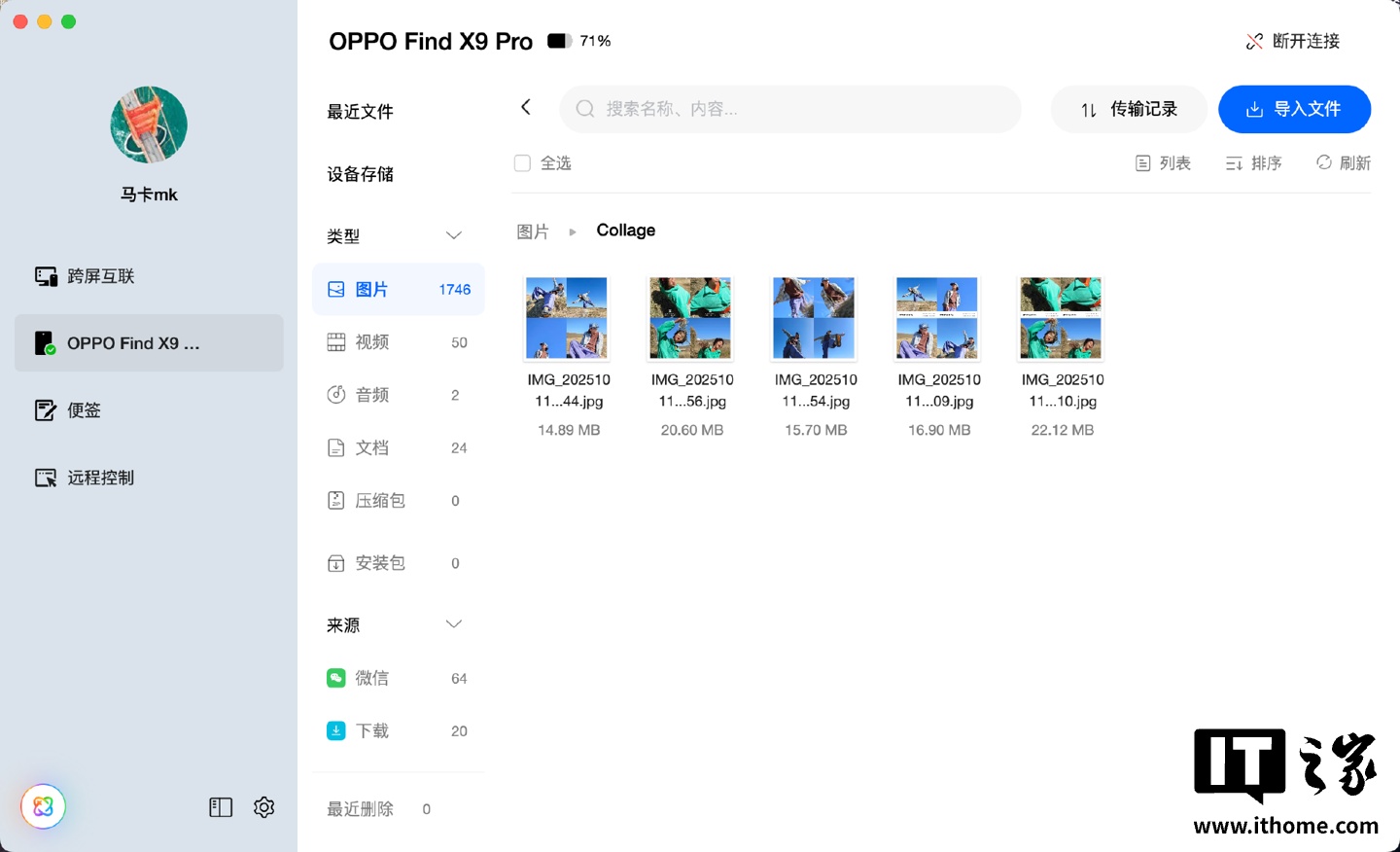Image resolution: width=1400 pixels, height=852 pixels.
Task: Tap the 导入文件 import button
Action: (x=1294, y=109)
